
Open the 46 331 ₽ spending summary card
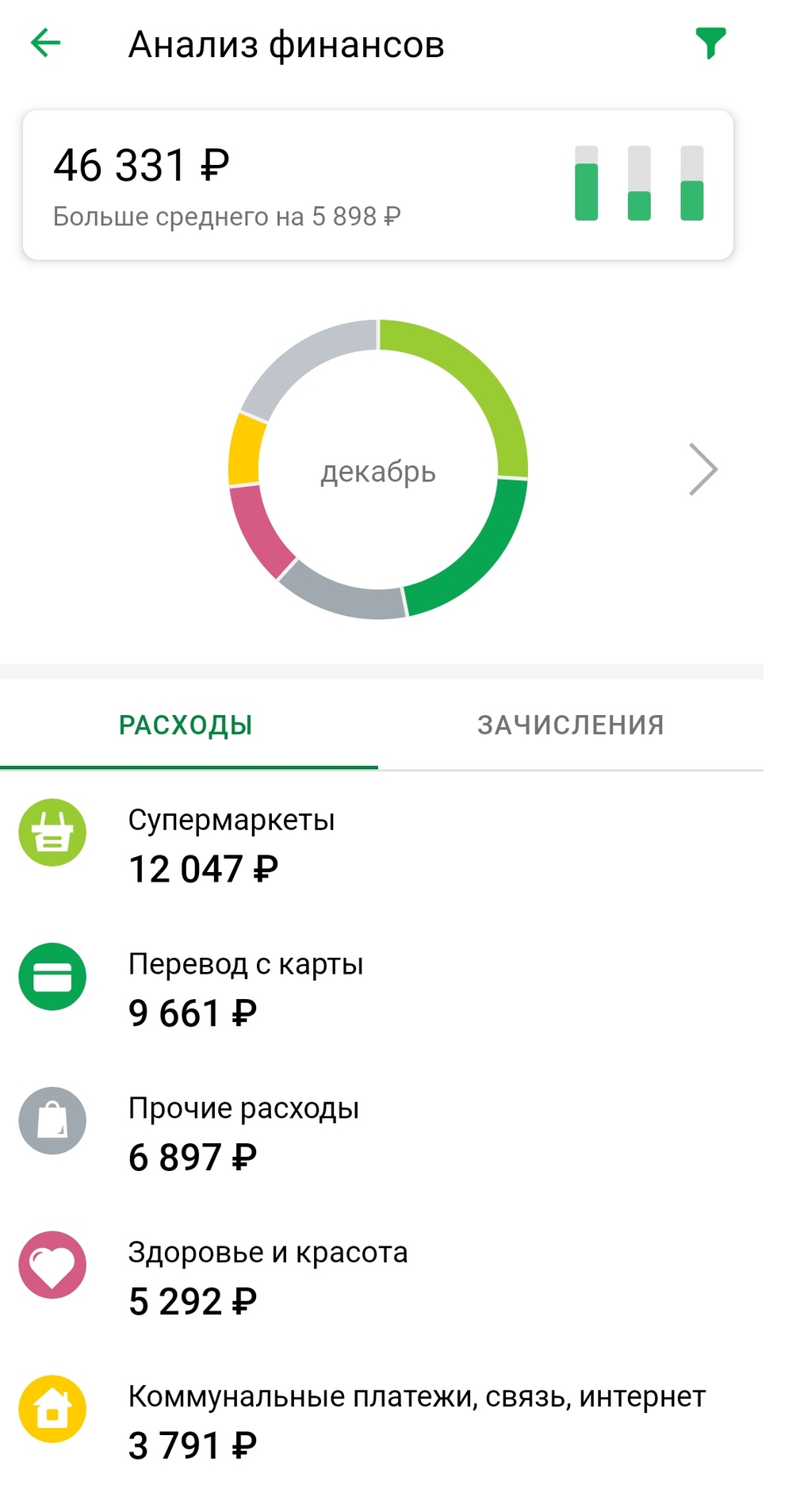tap(377, 185)
